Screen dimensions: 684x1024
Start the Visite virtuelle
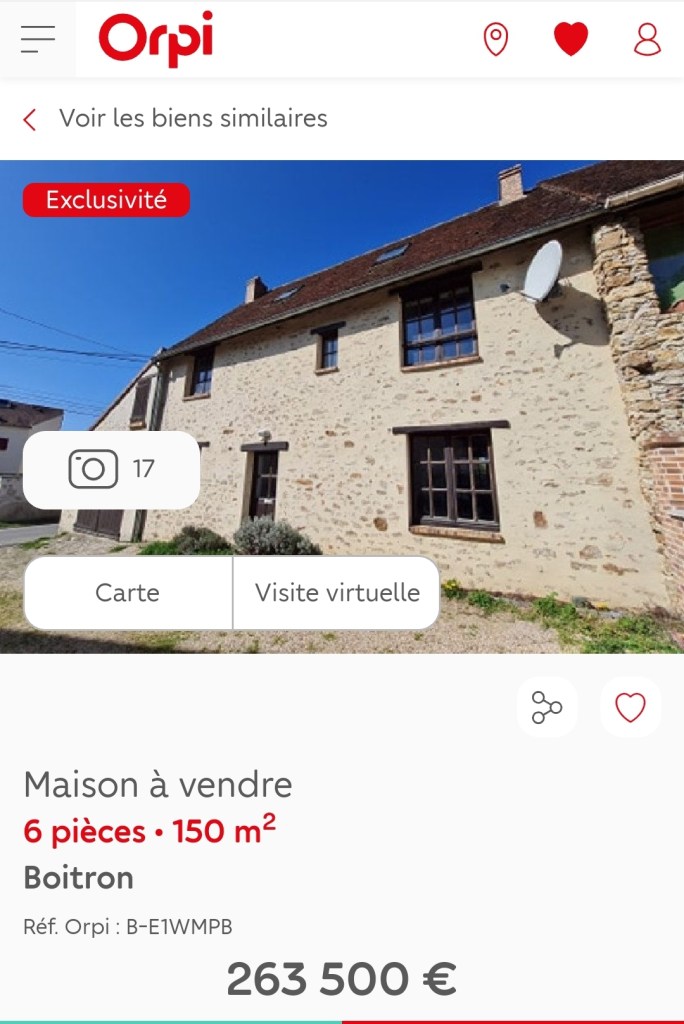click(x=337, y=592)
